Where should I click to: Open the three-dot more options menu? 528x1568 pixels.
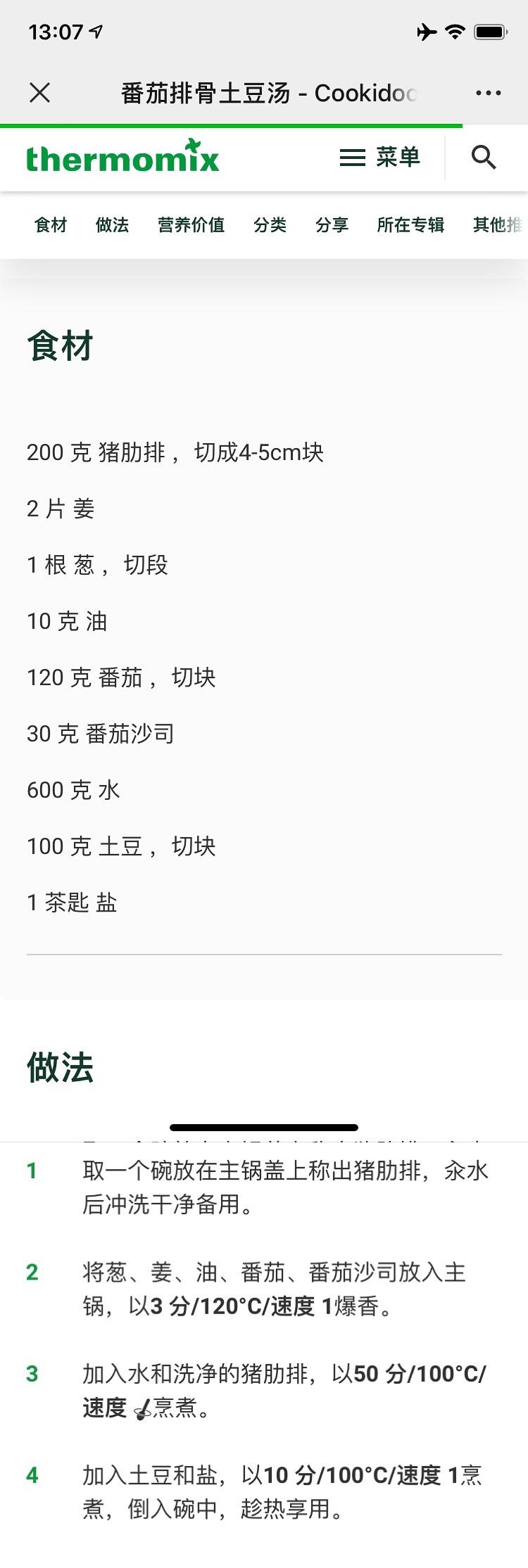(x=488, y=93)
